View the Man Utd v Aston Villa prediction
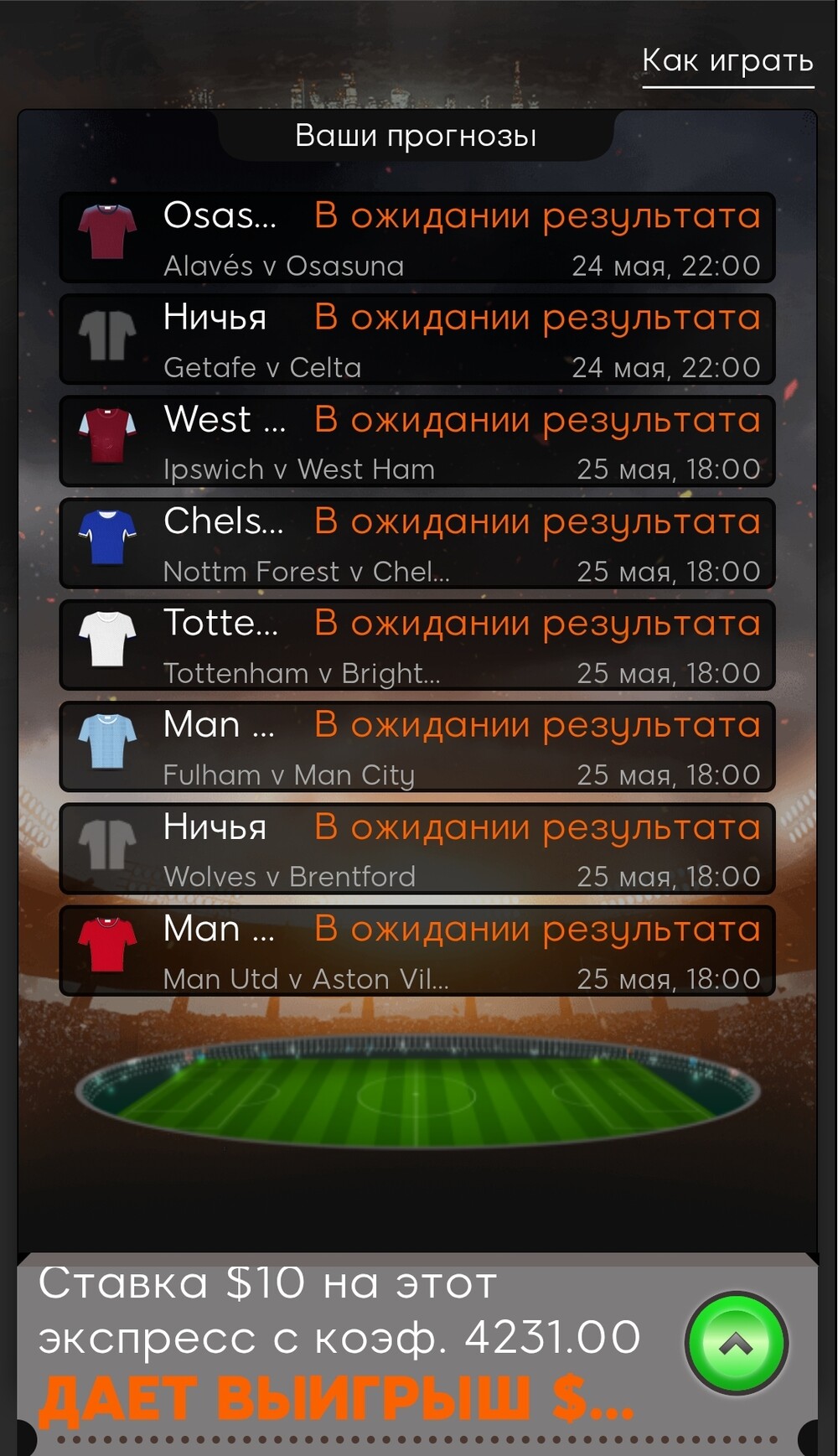Viewport: 838px width, 1456px height. coord(416,951)
